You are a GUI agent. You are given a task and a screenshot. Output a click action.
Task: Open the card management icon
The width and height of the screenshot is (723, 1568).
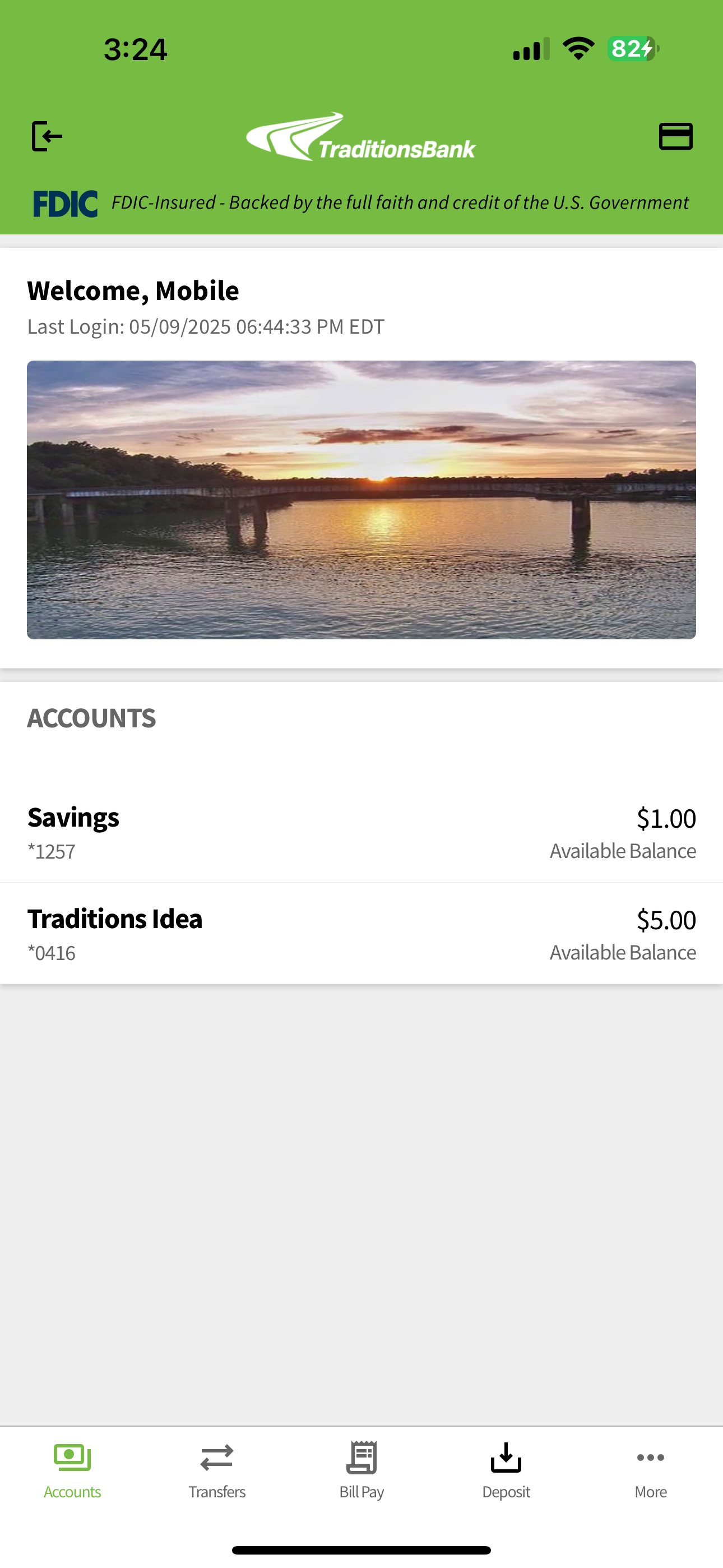[675, 136]
